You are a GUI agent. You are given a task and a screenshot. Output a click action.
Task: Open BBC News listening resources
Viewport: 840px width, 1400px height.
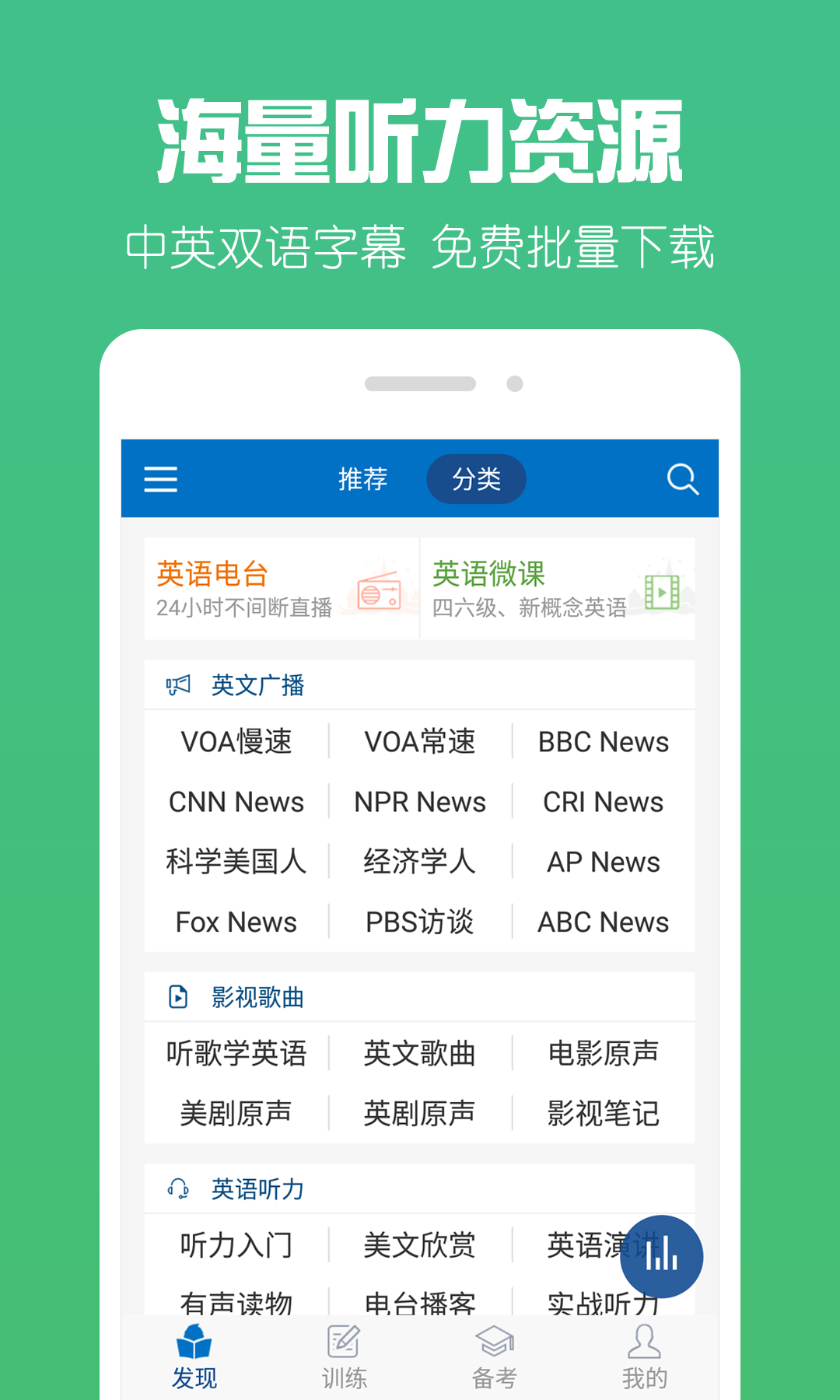(602, 741)
